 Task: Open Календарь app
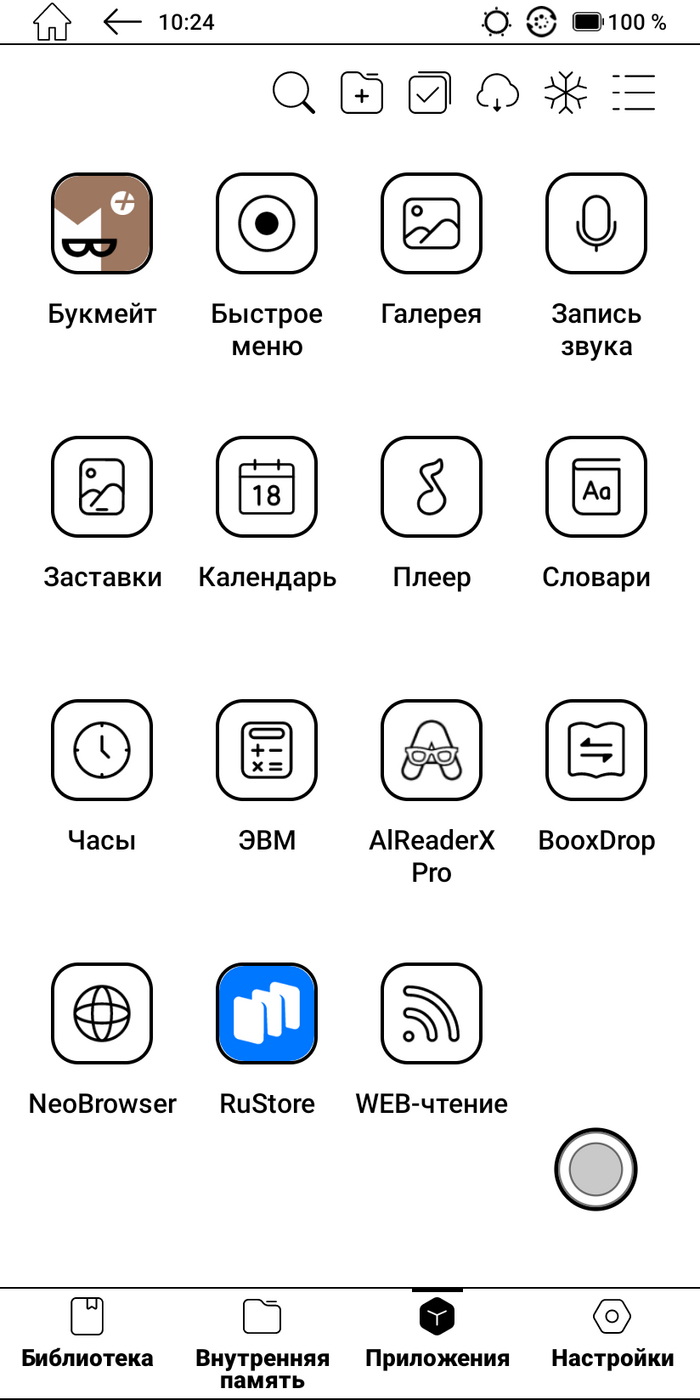(267, 486)
